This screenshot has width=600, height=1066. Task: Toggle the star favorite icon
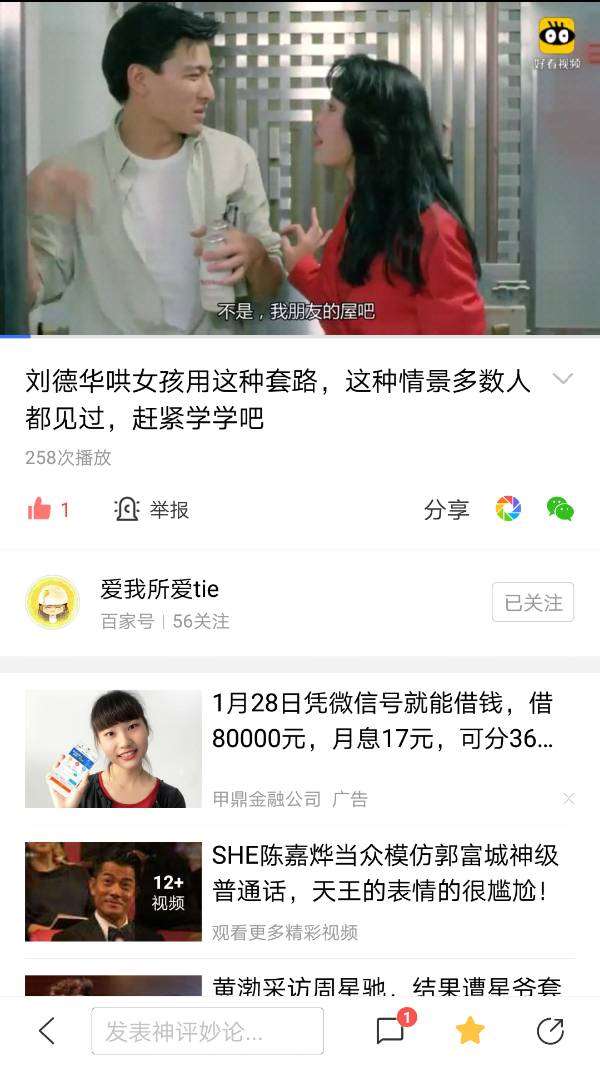coord(470,1031)
